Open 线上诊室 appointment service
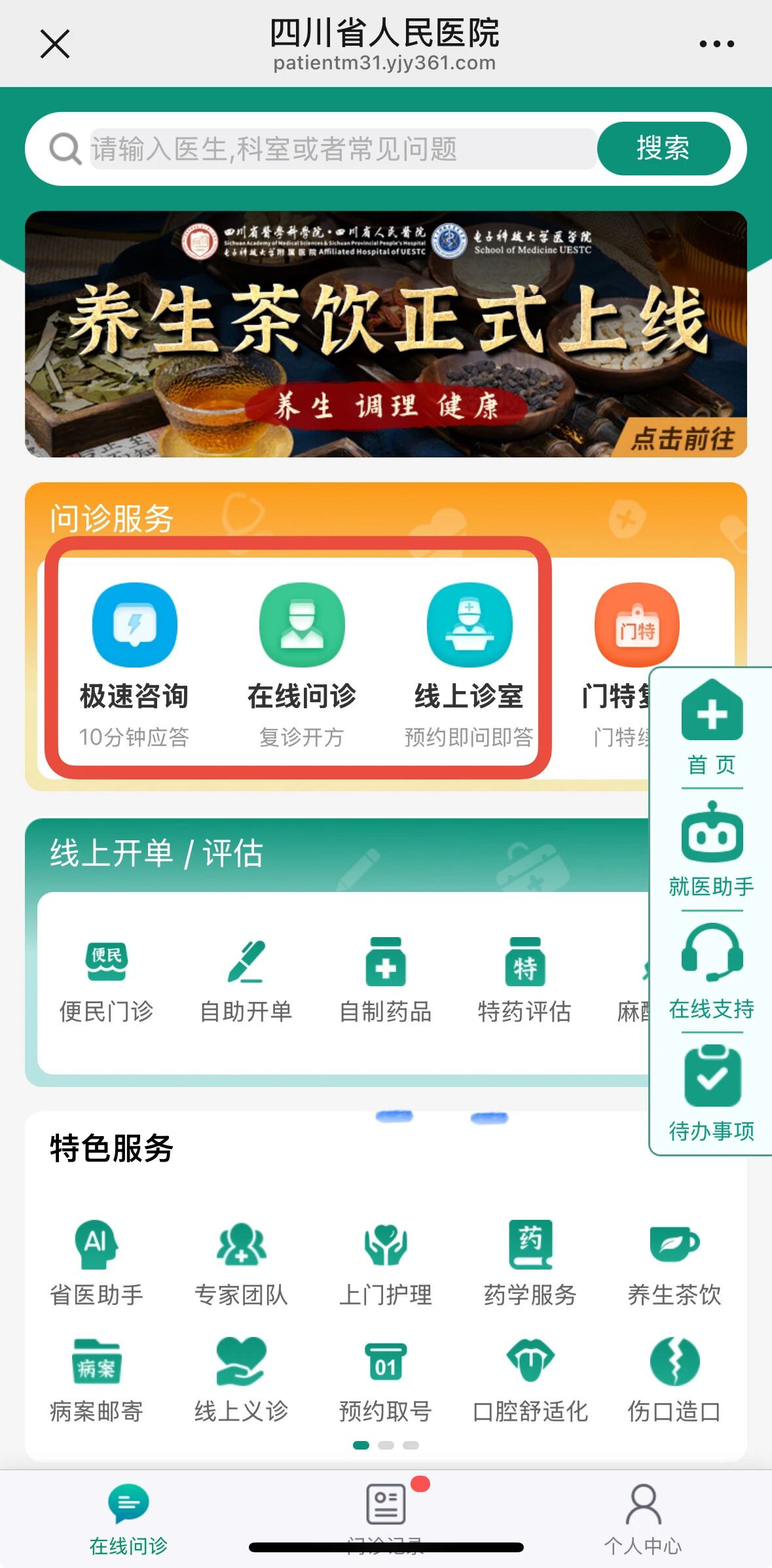Viewport: 772px width, 1568px height. (469, 661)
